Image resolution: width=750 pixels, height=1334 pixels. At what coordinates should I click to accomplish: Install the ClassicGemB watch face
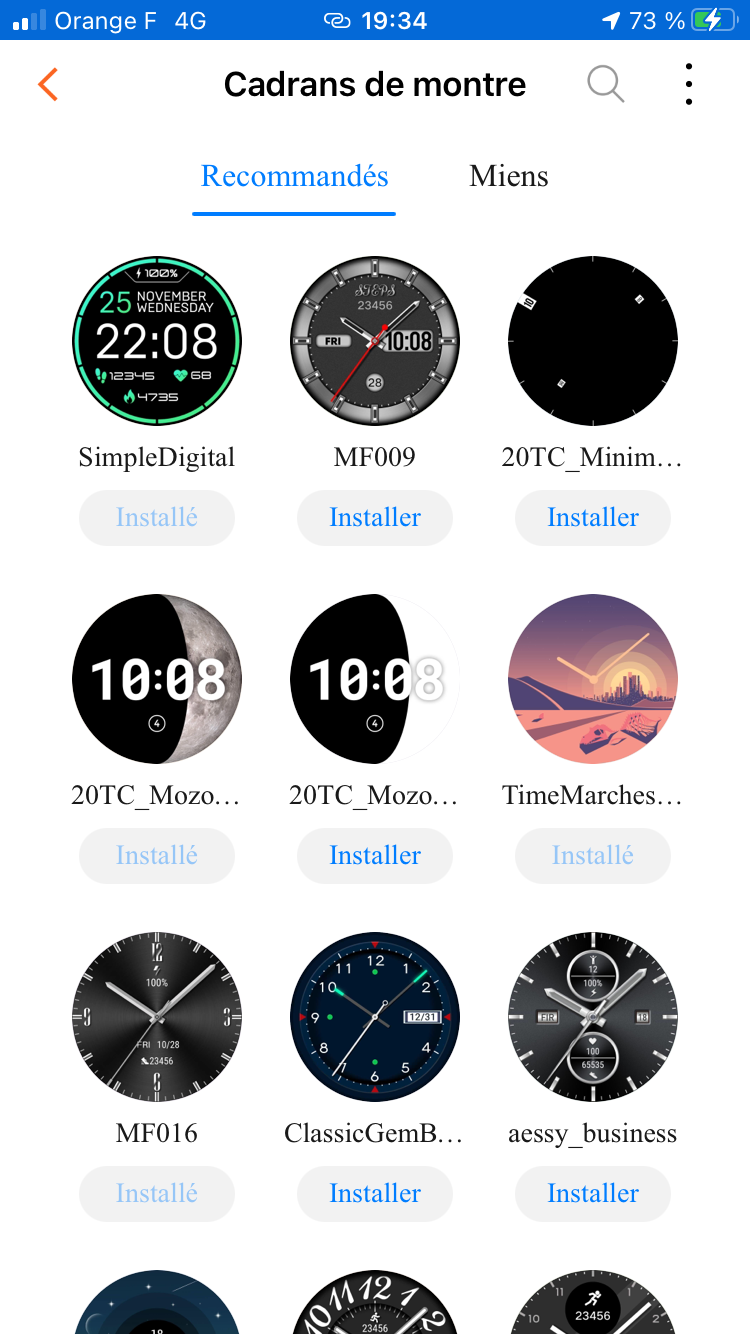point(375,1194)
